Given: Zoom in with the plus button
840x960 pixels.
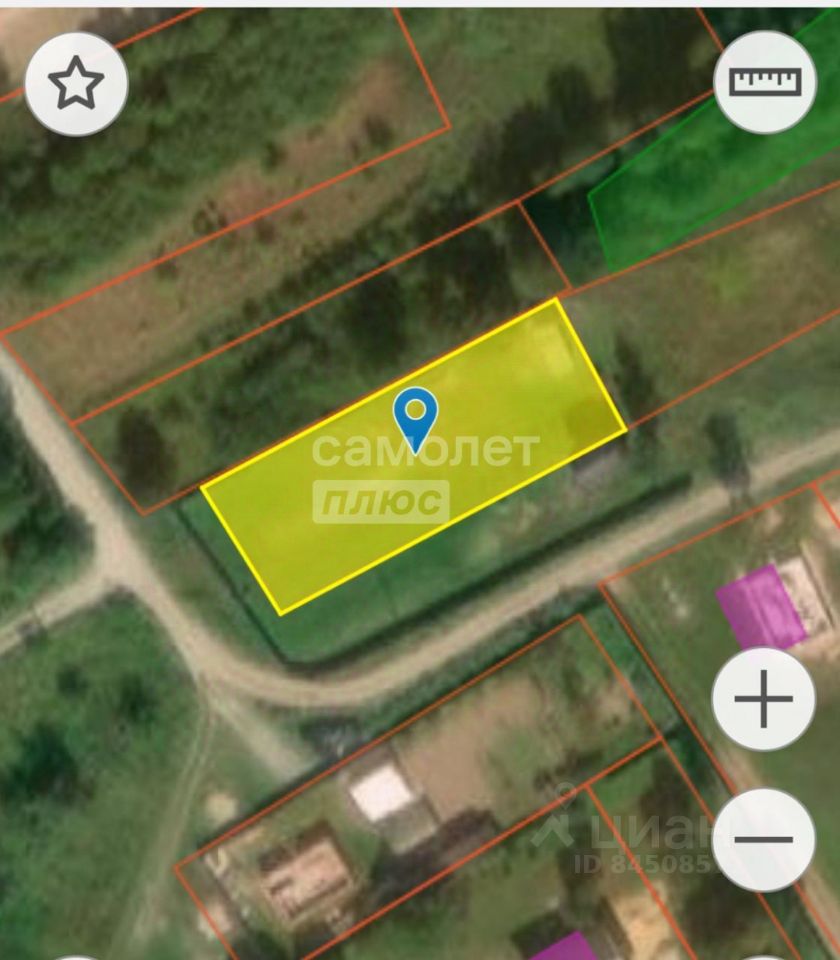Looking at the screenshot, I should [x=763, y=699].
